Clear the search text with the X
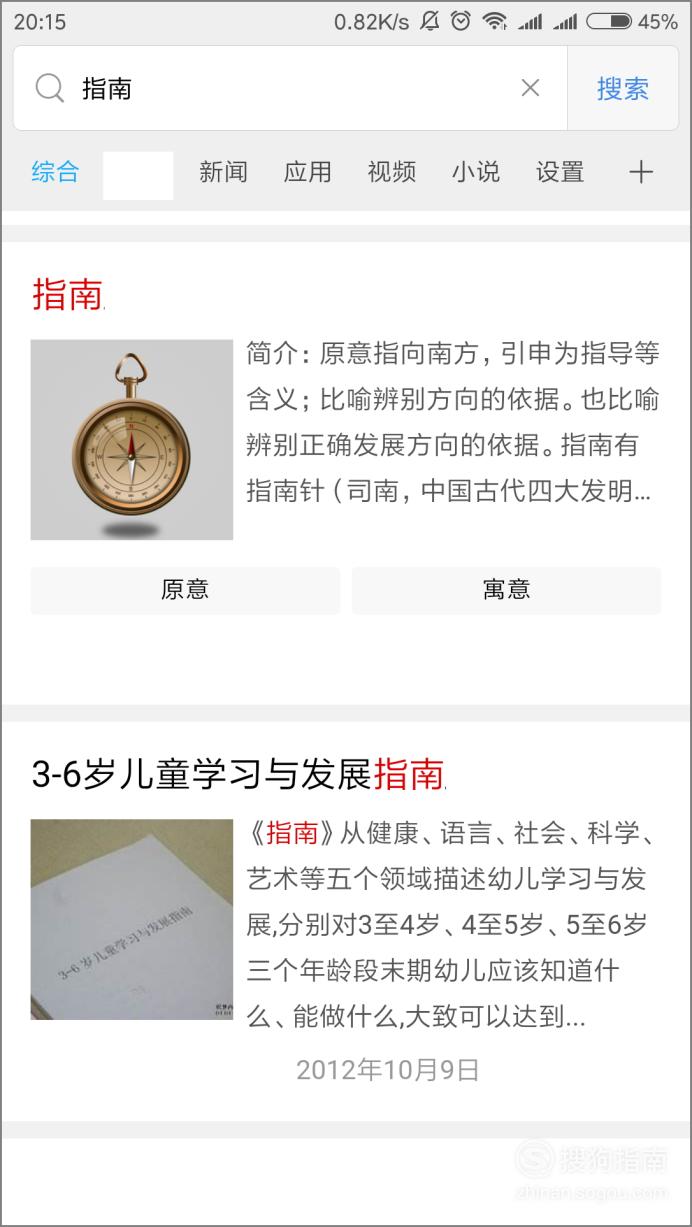The image size is (692, 1227). (x=530, y=88)
